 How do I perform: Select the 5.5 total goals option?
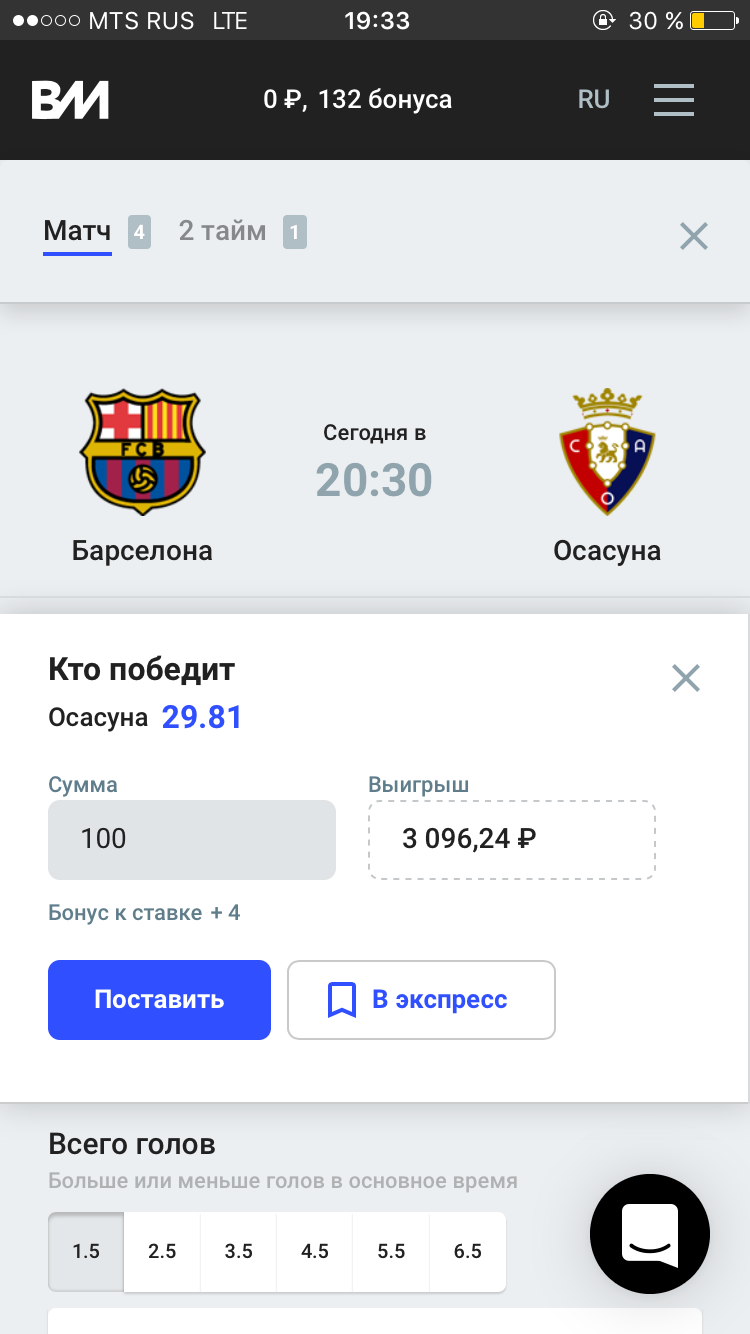(x=391, y=1252)
